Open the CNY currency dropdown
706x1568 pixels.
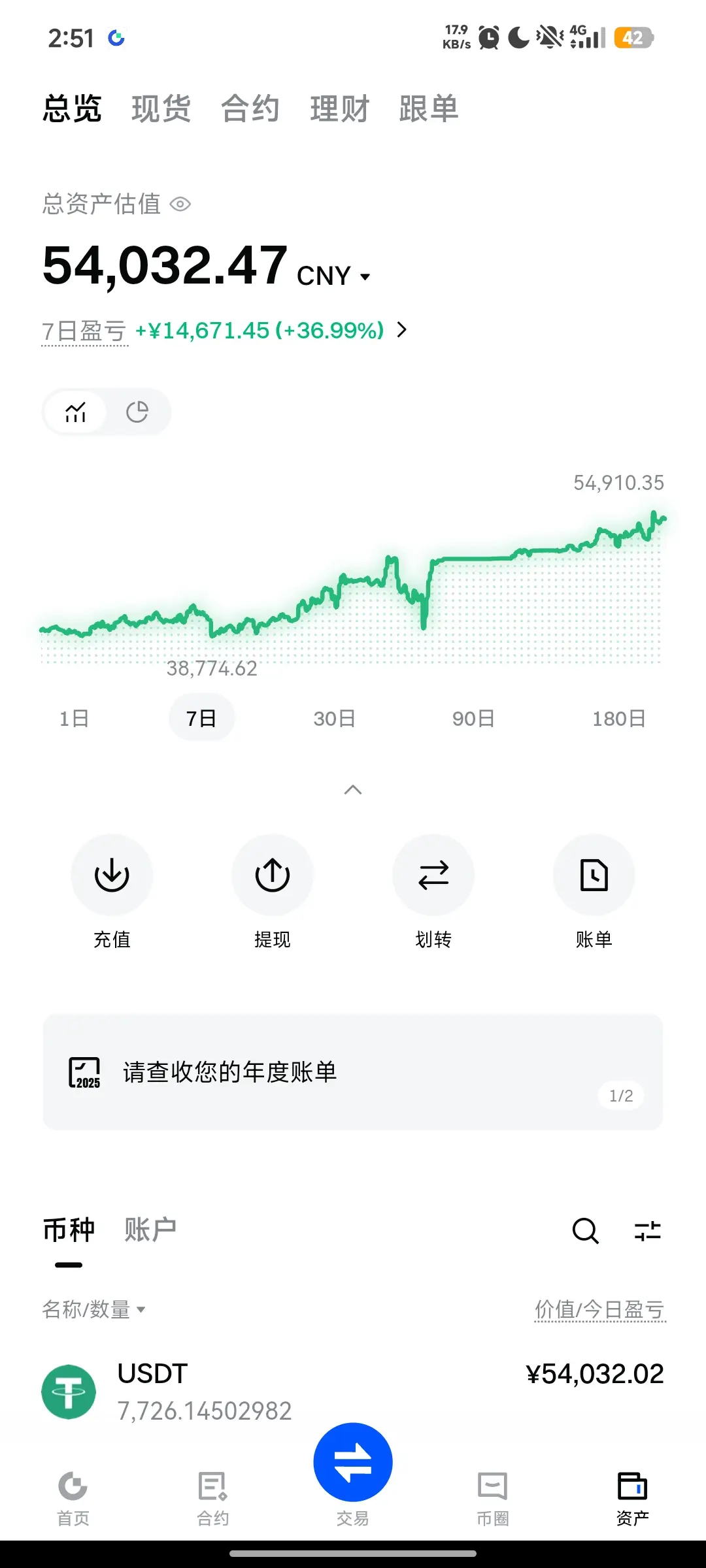coord(333,276)
